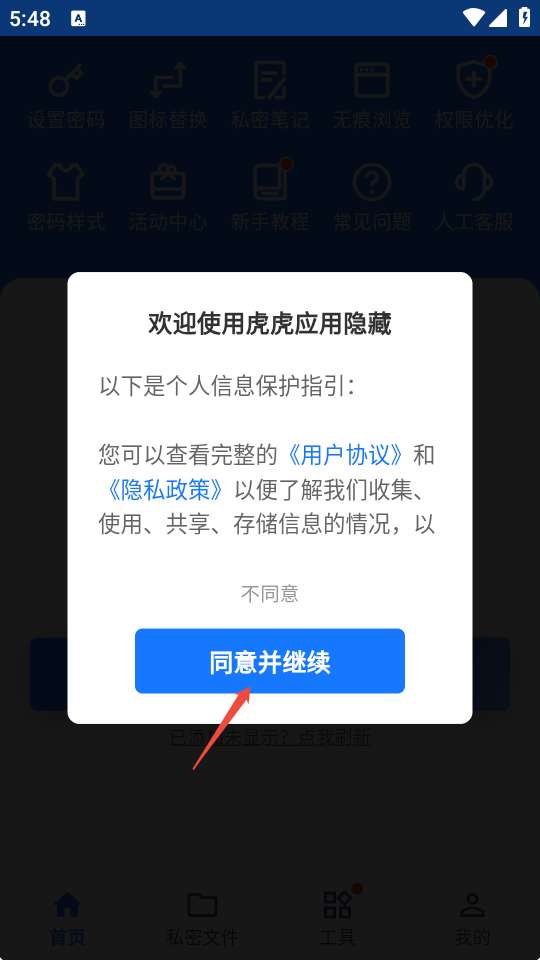Open the 《用户协议》 link
This screenshot has width=540, height=960.
click(x=345, y=455)
